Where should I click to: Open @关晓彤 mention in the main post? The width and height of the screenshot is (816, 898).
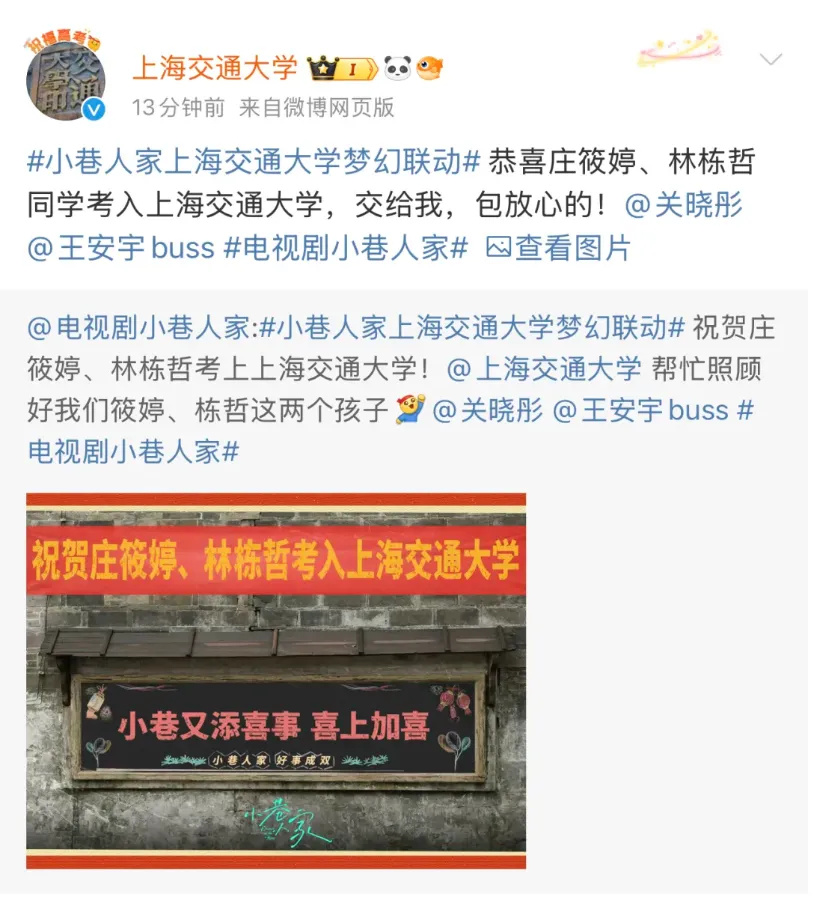click(x=683, y=205)
